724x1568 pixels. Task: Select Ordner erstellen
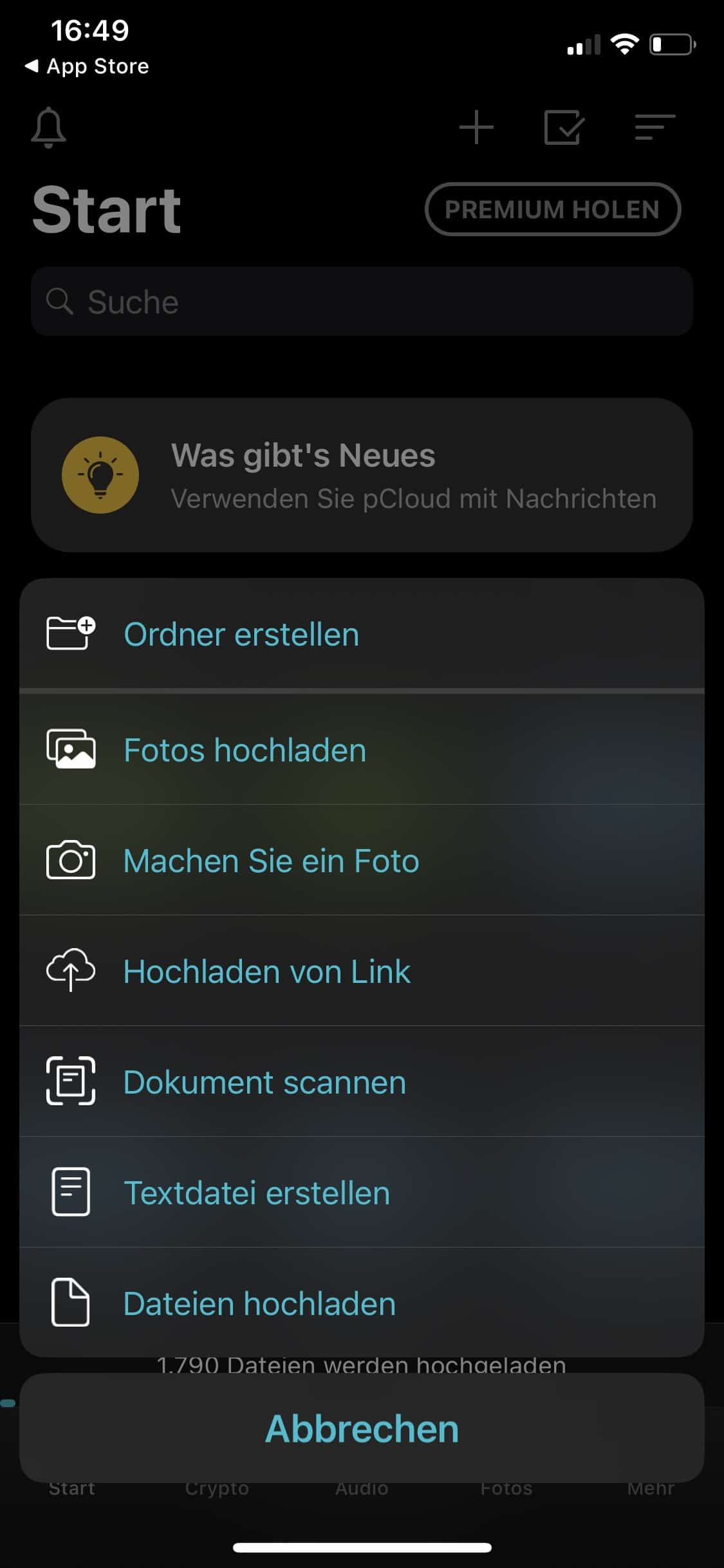[x=362, y=634]
